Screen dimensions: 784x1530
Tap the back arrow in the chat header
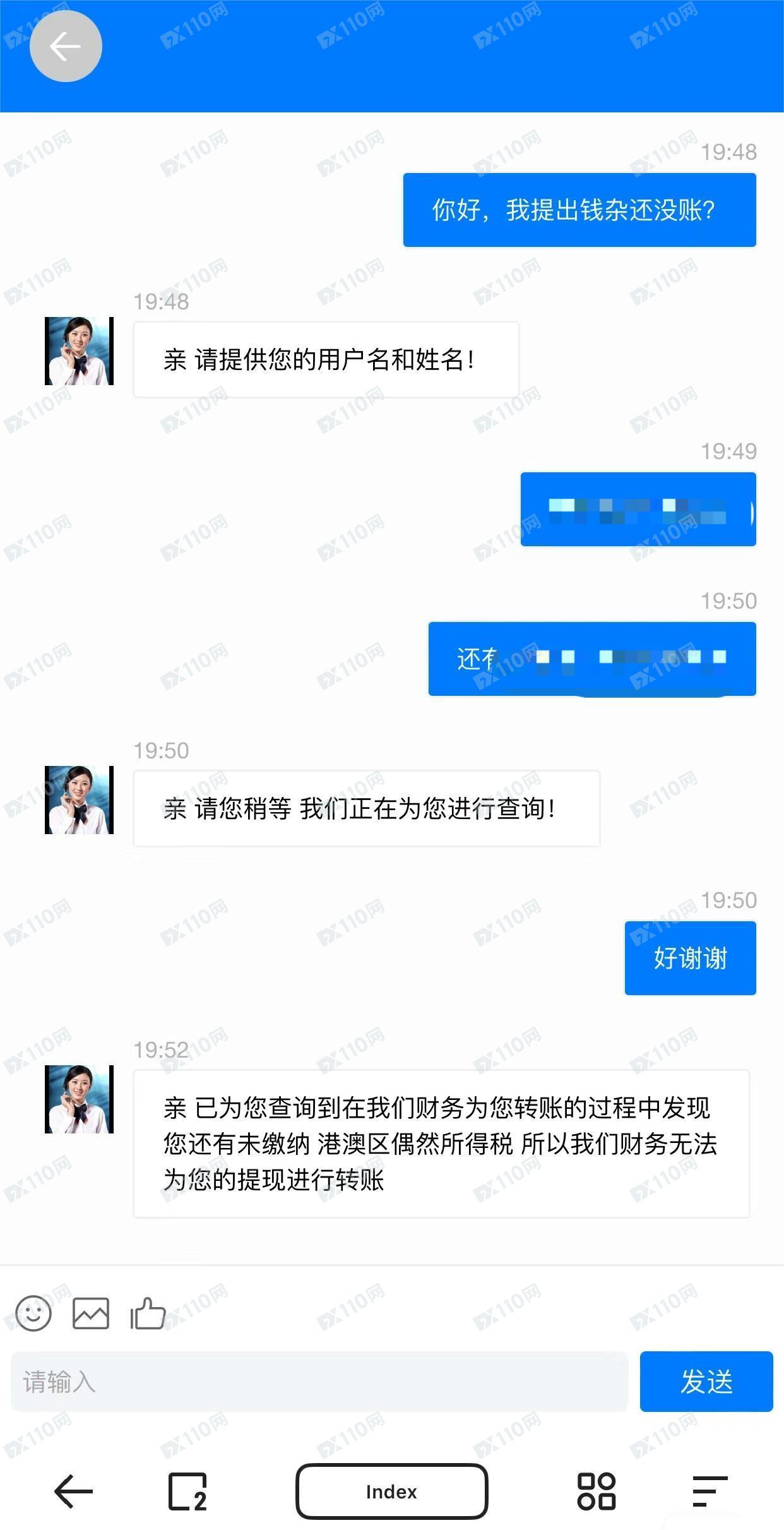(66, 46)
